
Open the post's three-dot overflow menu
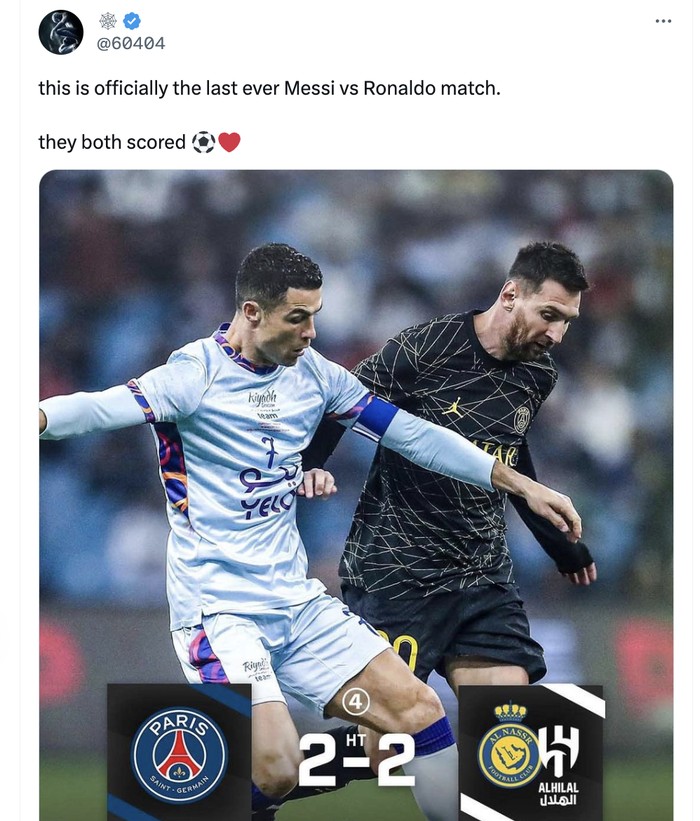663,21
